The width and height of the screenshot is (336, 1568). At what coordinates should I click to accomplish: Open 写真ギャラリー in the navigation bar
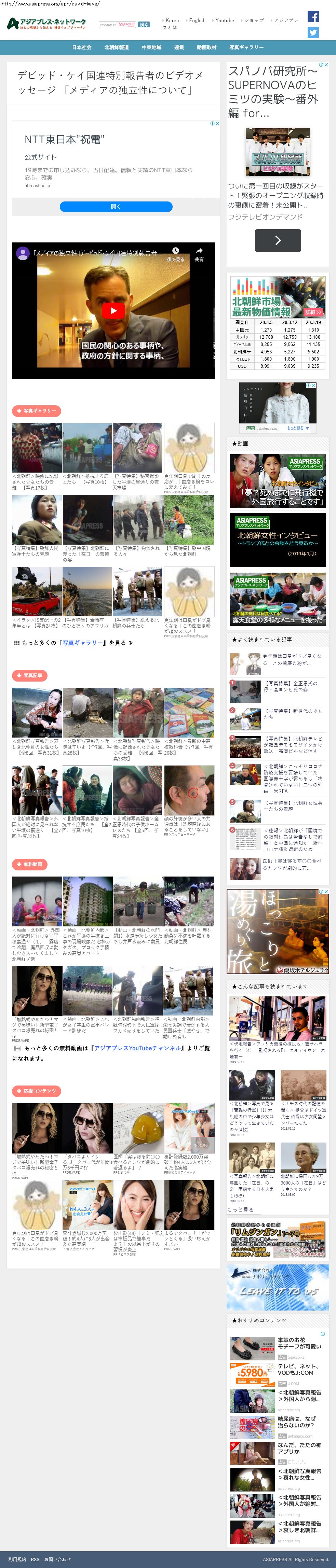pyautogui.click(x=246, y=47)
